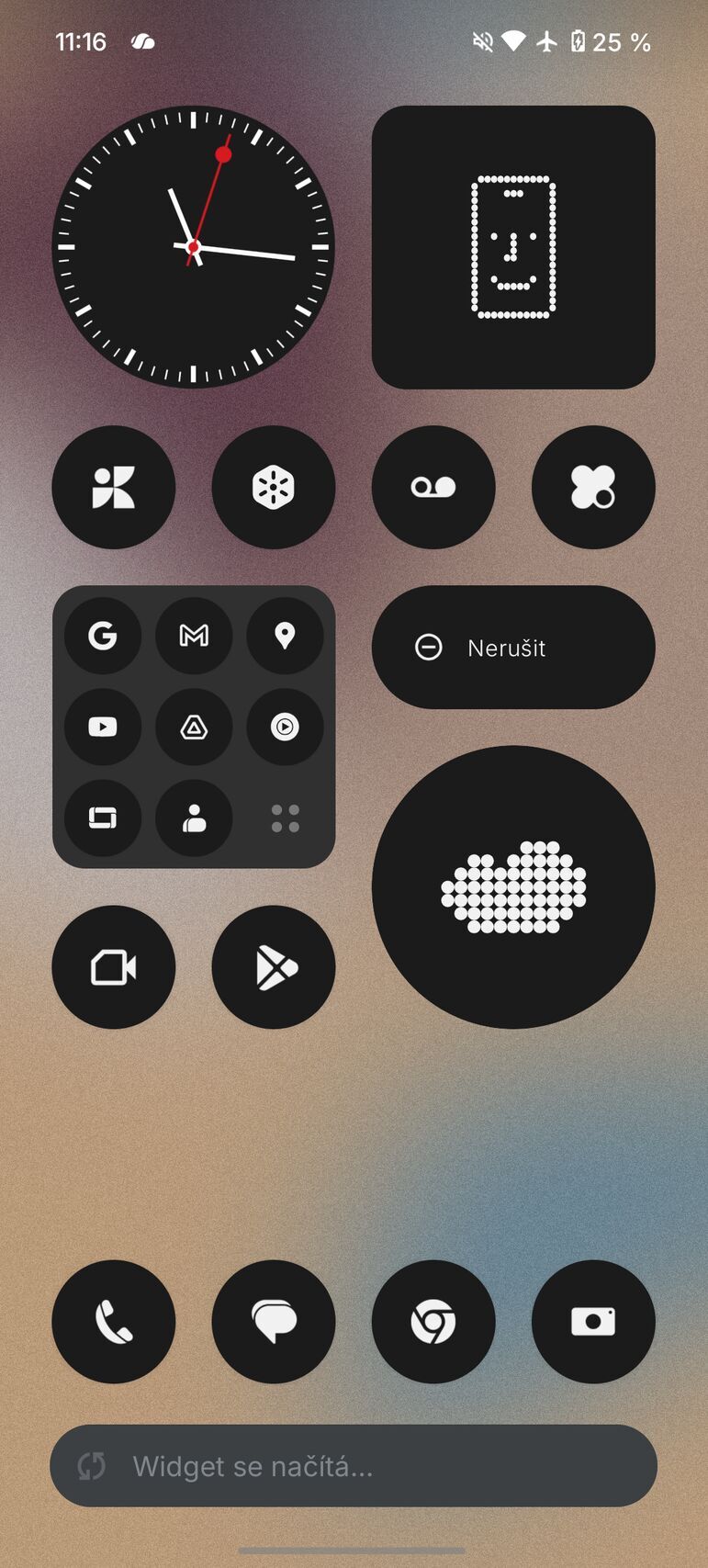
Task: Open Google Drive in the folder
Action: coord(194,727)
